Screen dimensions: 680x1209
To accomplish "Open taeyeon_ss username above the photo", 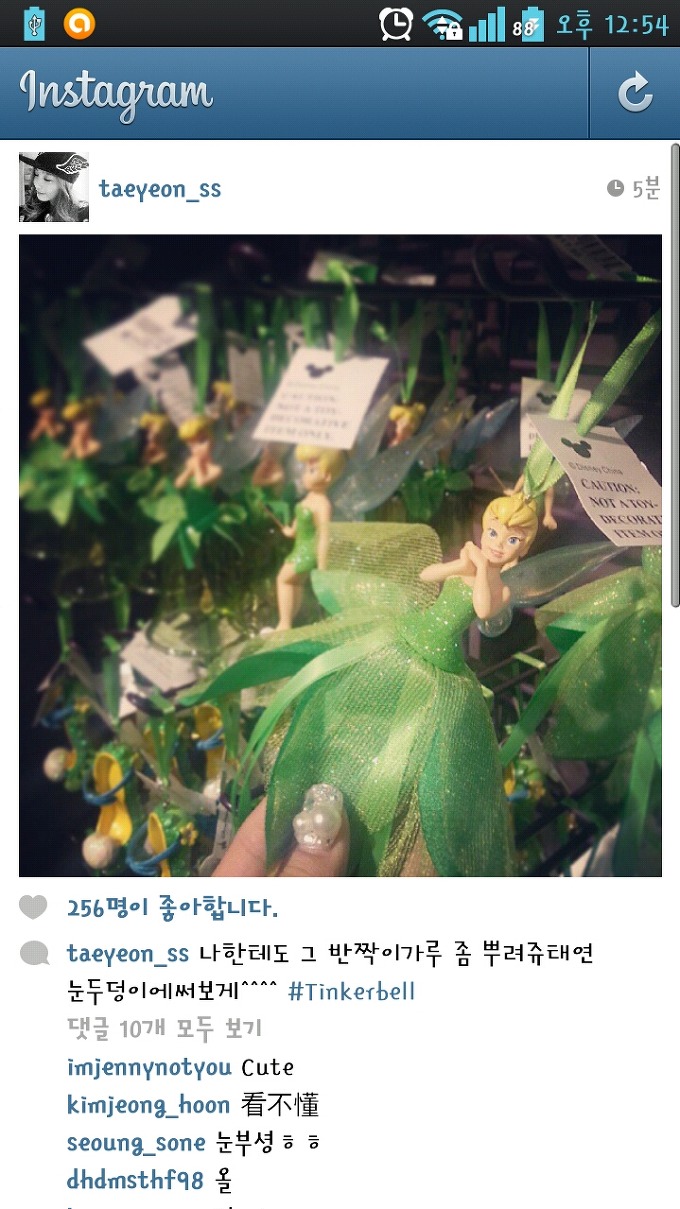I will click(x=160, y=189).
